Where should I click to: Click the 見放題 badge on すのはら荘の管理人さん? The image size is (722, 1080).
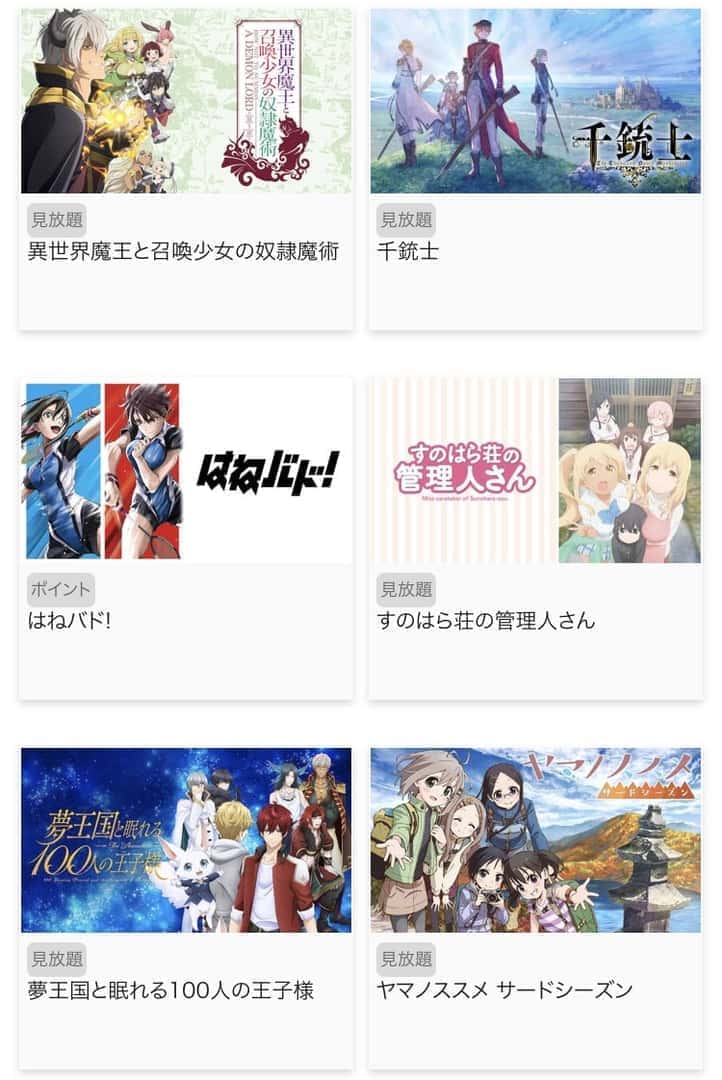pos(398,591)
